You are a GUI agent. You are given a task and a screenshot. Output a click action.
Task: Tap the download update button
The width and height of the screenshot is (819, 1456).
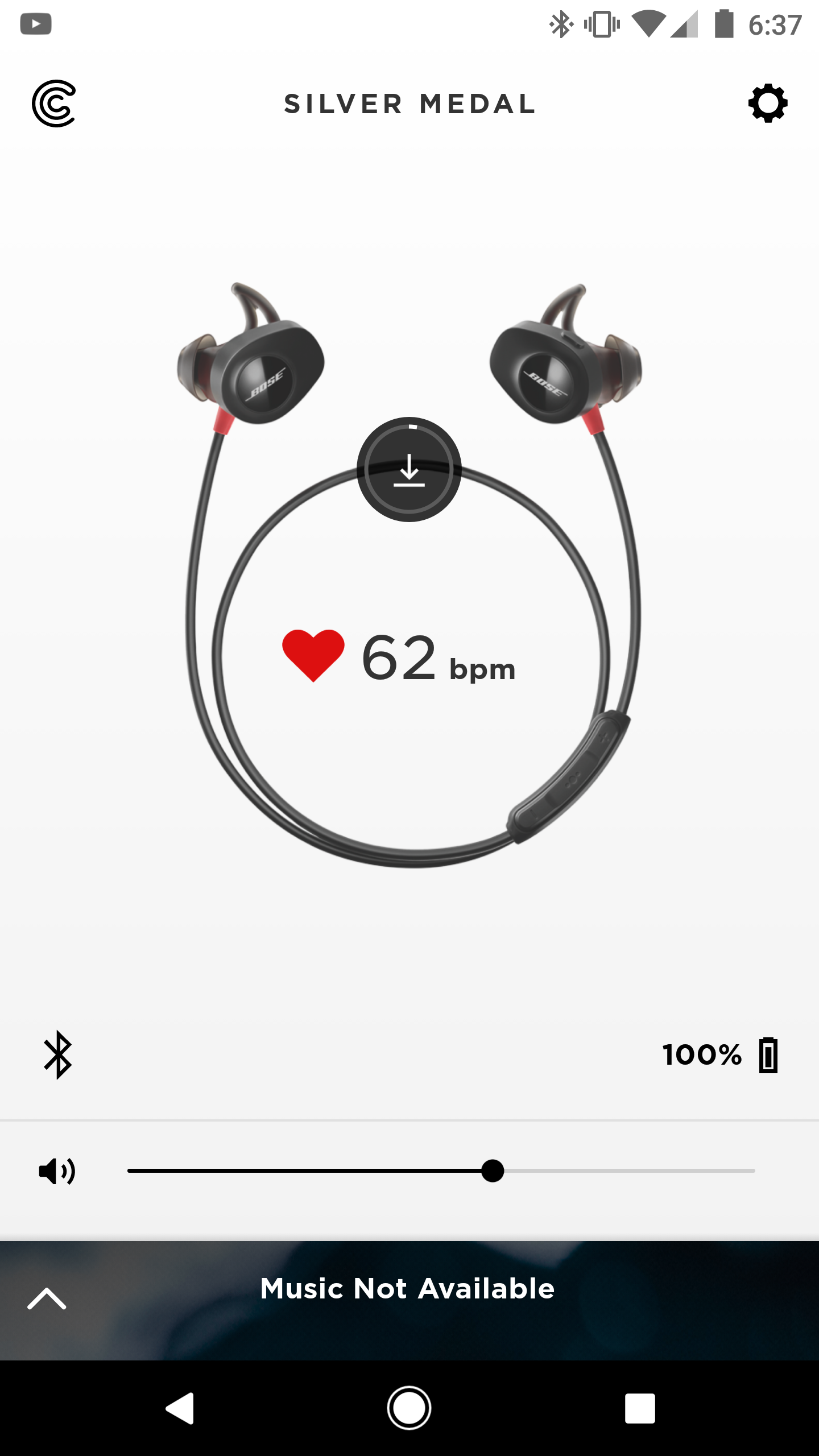click(x=409, y=469)
